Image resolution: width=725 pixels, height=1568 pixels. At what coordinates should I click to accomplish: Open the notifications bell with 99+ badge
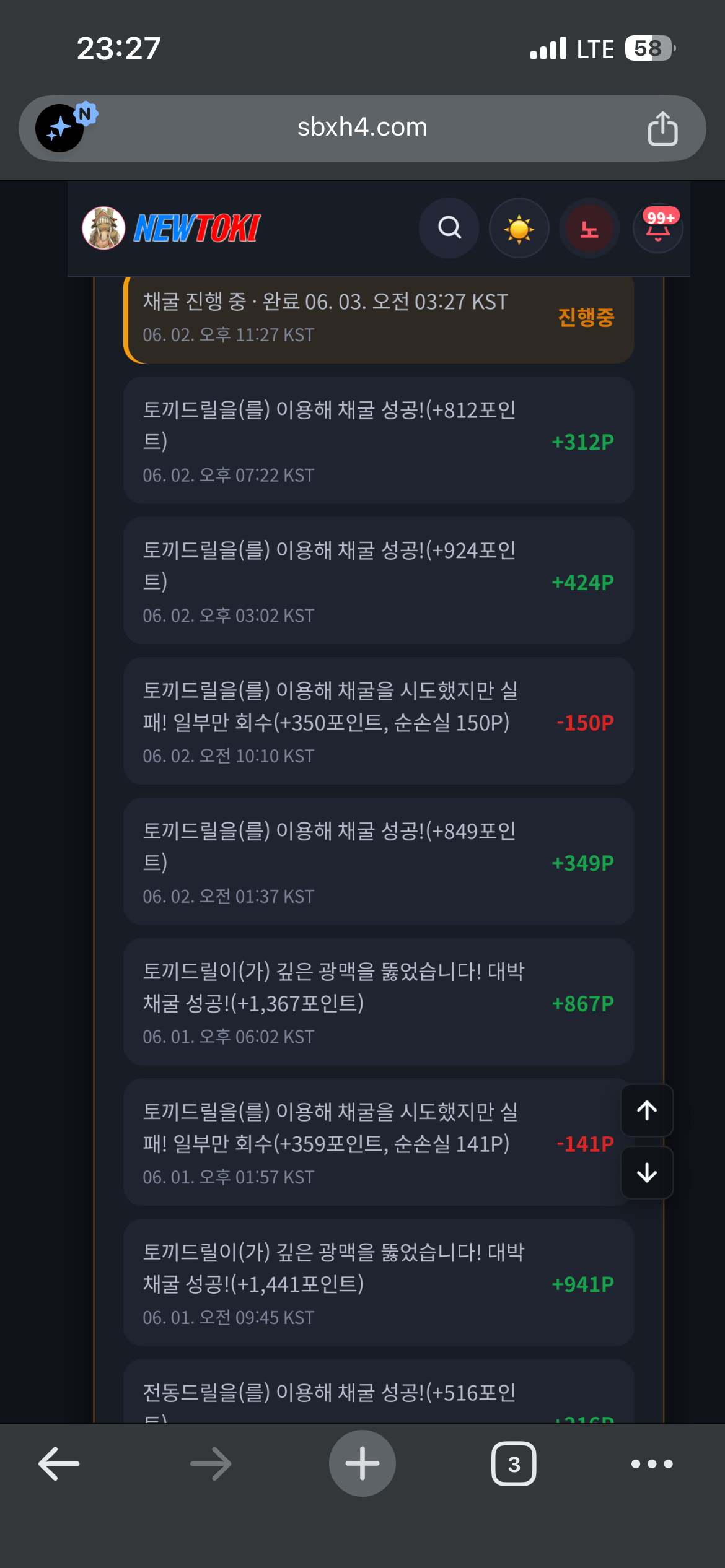click(658, 228)
